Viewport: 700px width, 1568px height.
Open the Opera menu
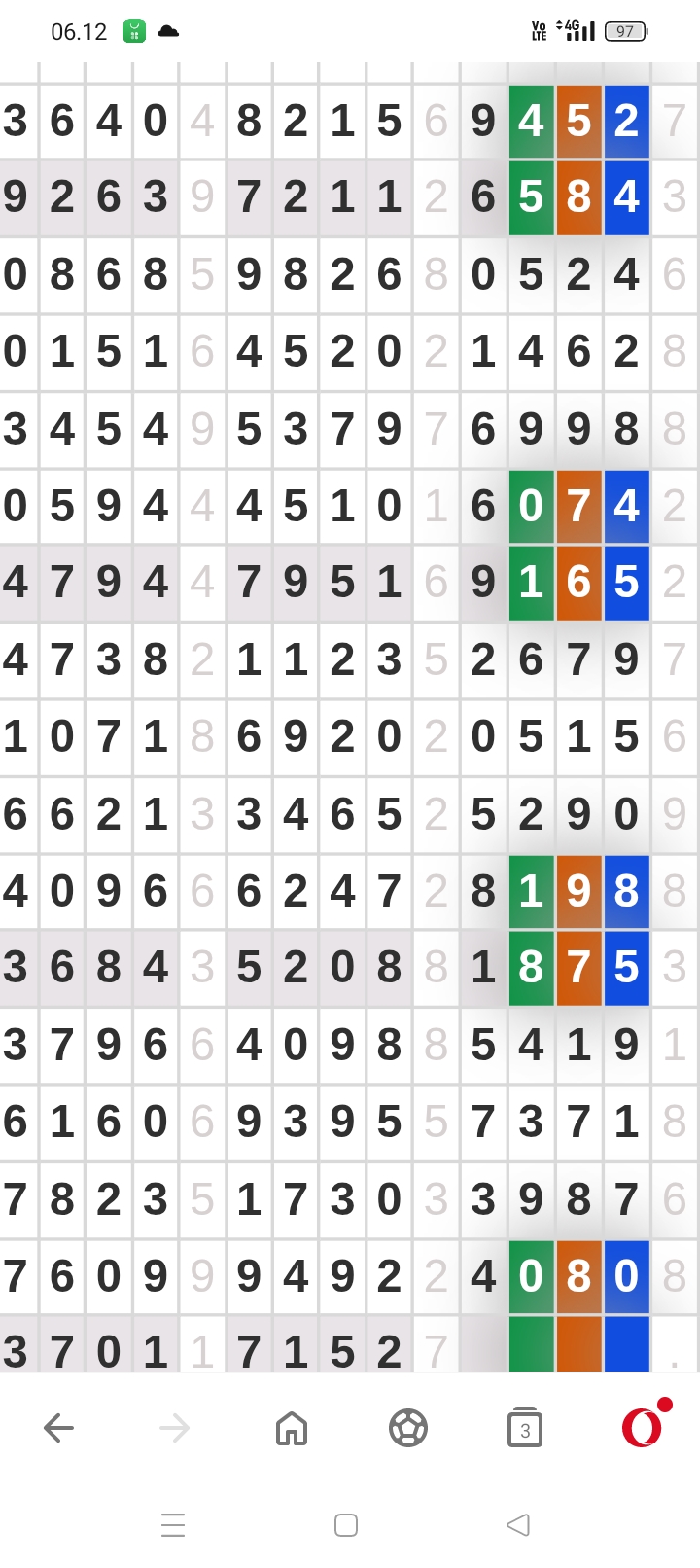pyautogui.click(x=642, y=1427)
